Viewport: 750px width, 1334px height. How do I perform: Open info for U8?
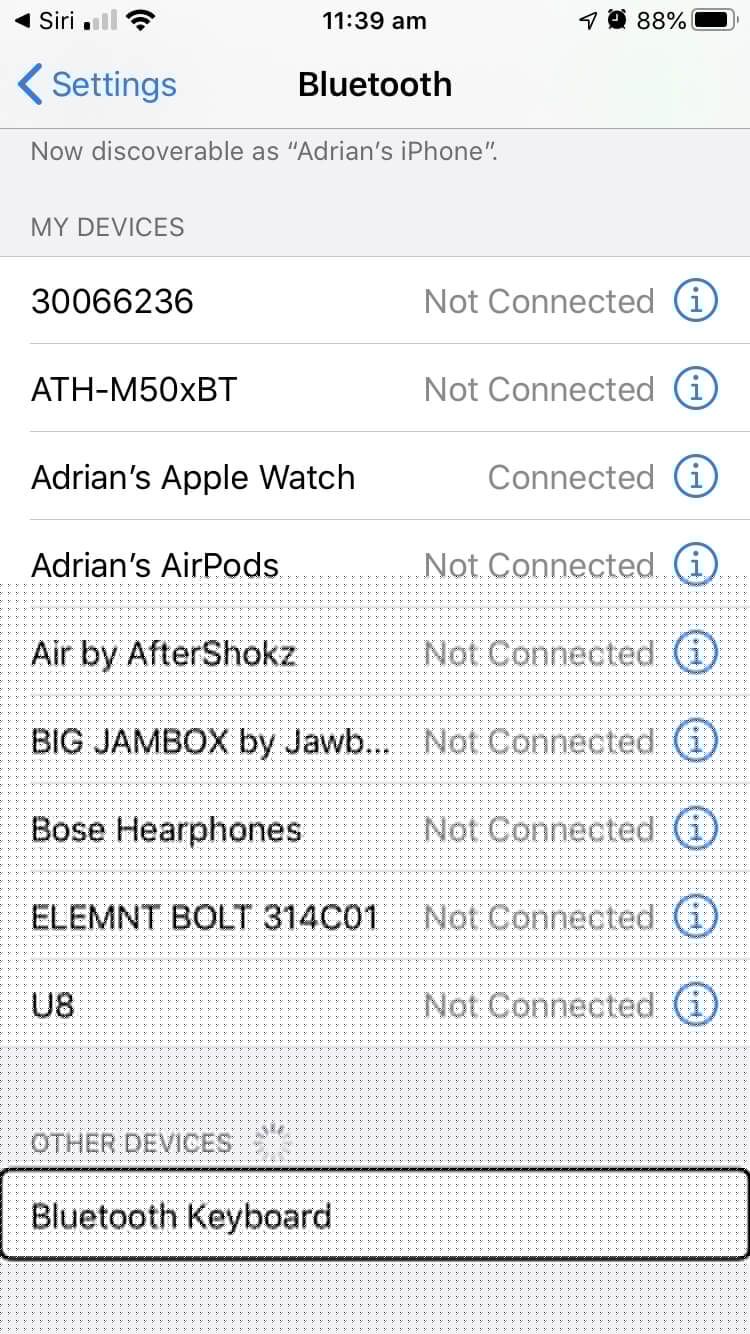click(696, 1005)
